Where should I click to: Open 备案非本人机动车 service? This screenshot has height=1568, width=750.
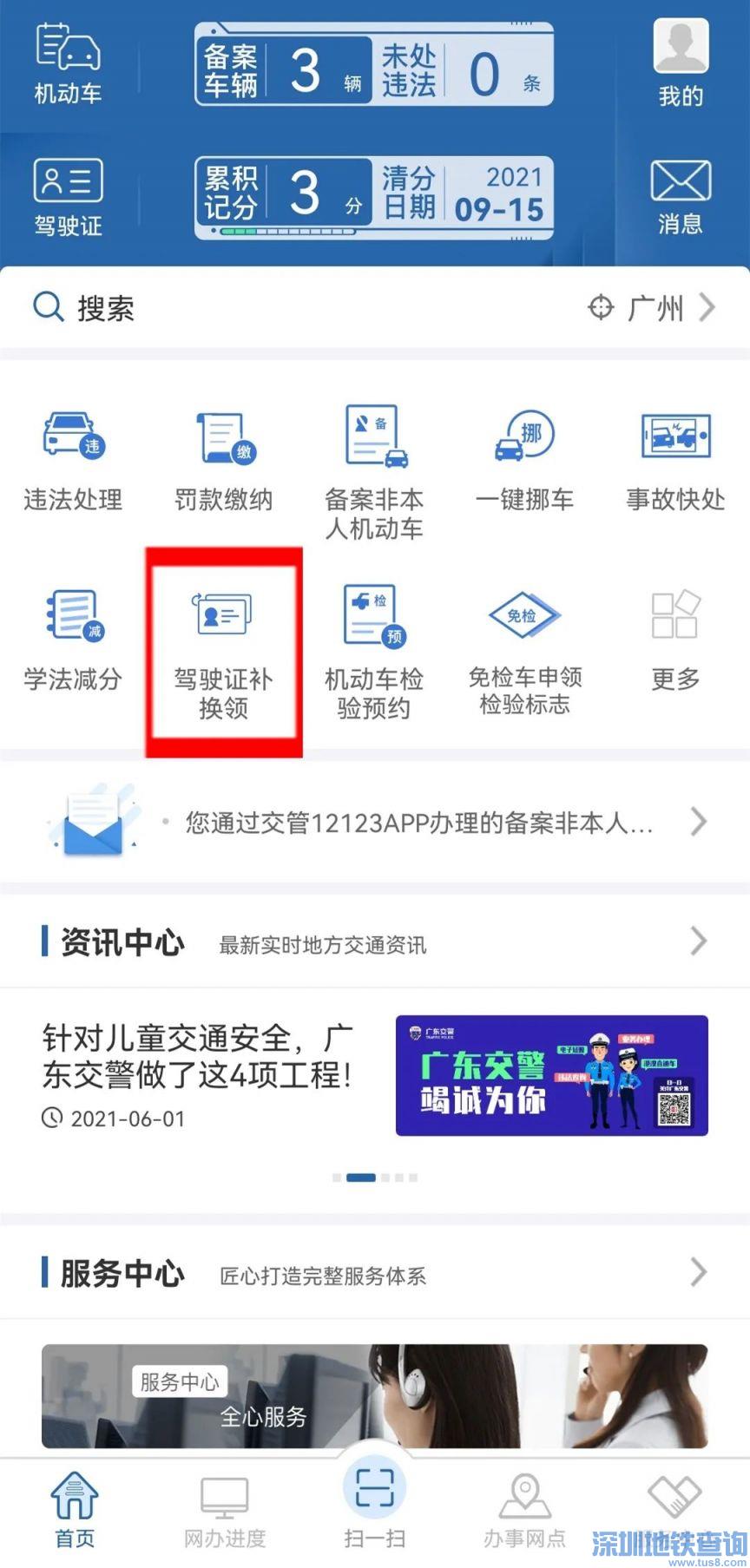point(374,469)
